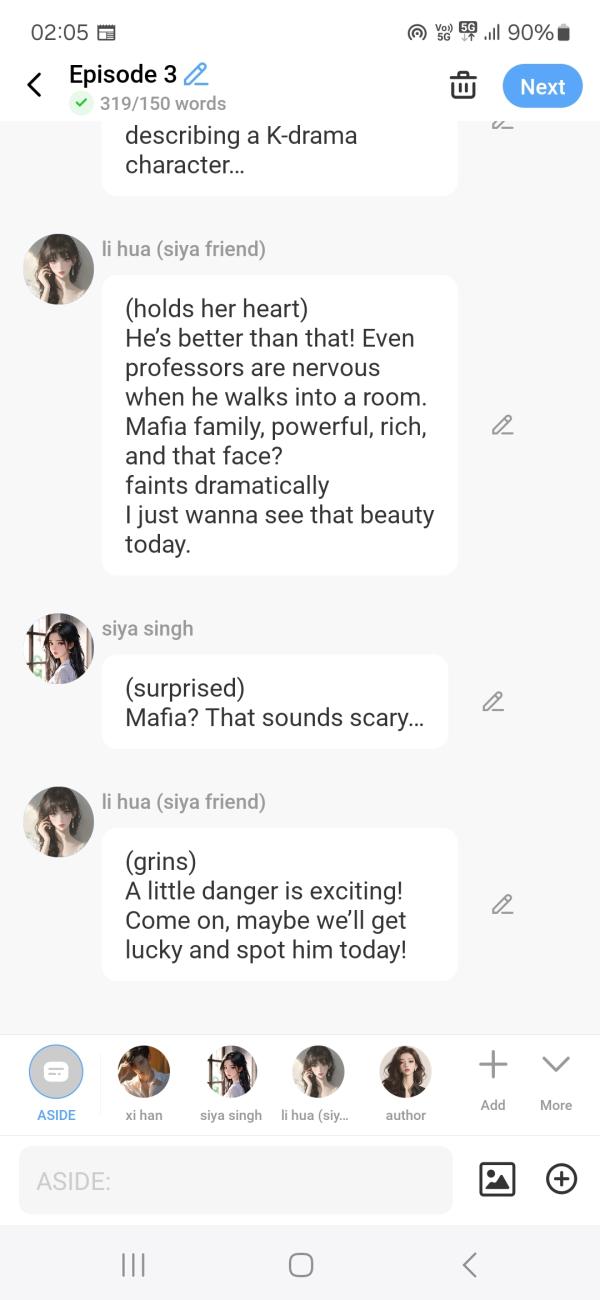Edit the "holds her heart" message
Viewport: 600px width, 1300px height.
coord(502,426)
